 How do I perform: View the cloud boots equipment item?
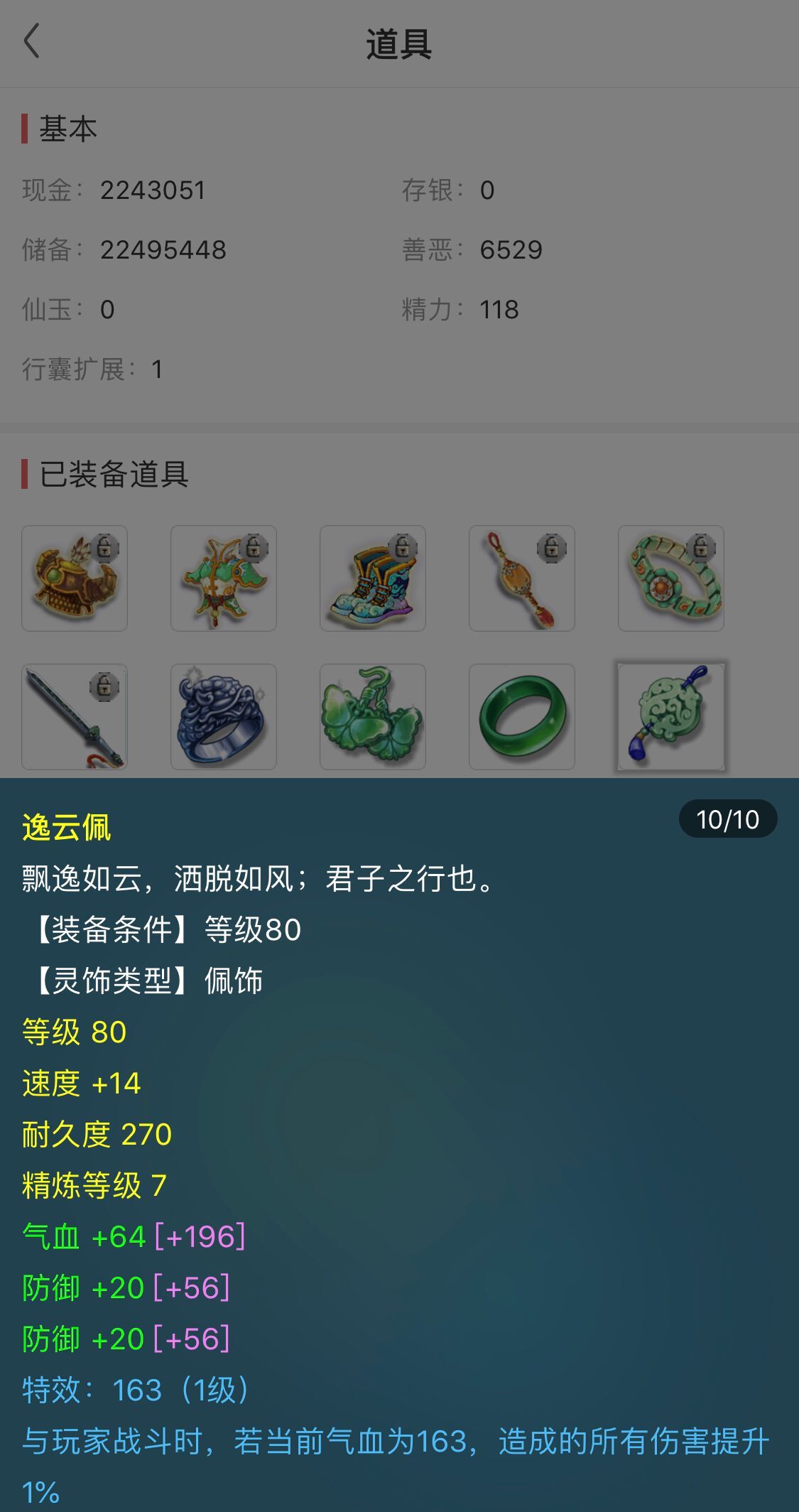[x=373, y=578]
